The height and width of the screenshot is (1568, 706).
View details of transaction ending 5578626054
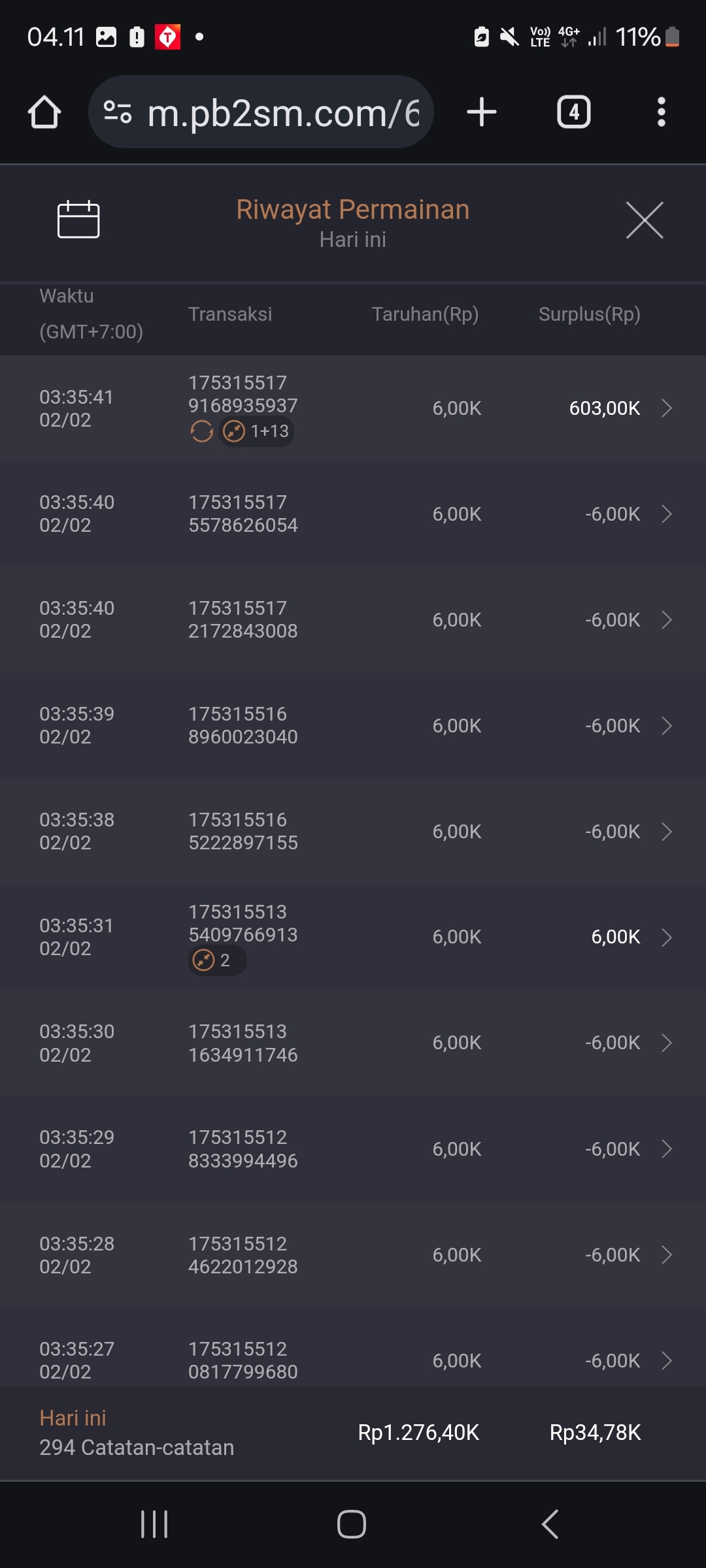[353, 514]
